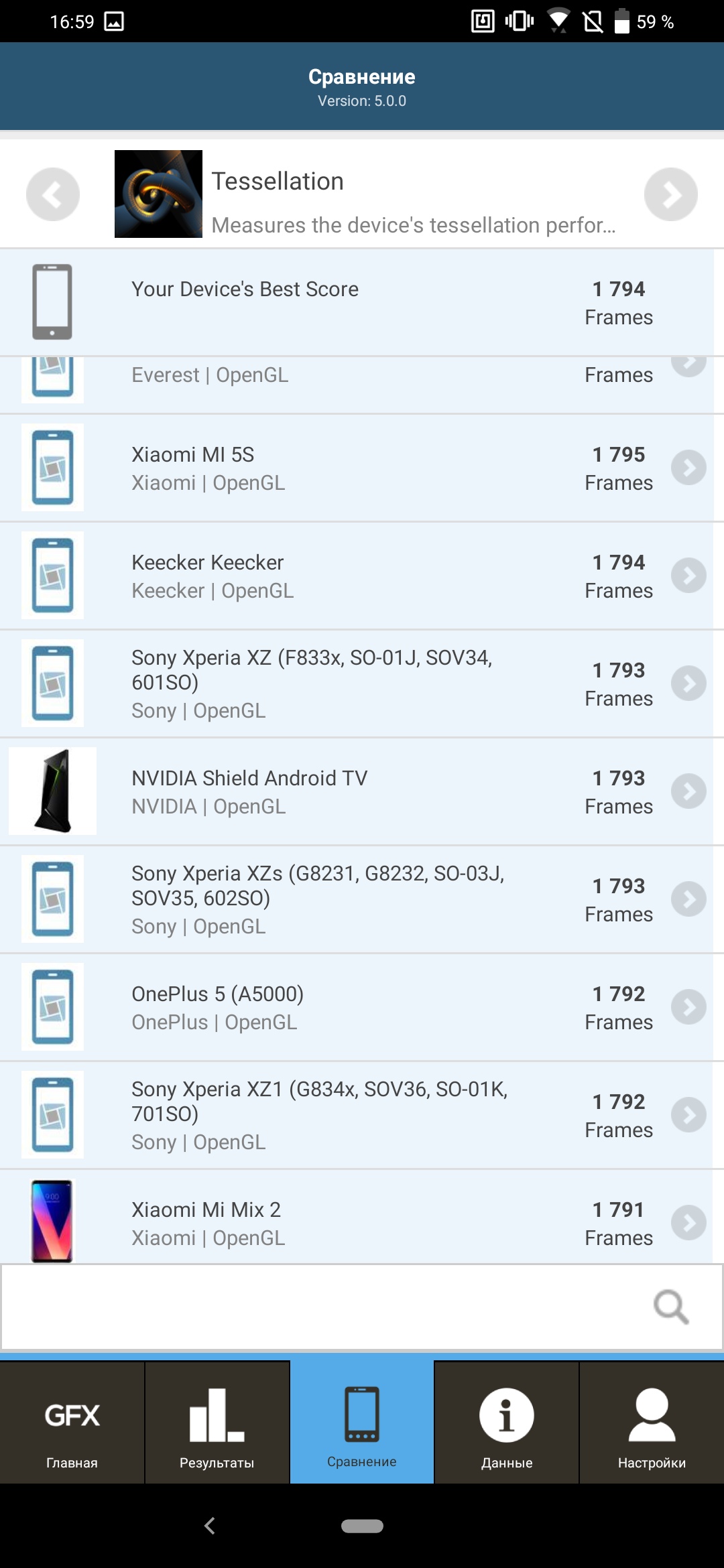Tap the system back arrow
724x1568 pixels.
[x=210, y=1526]
